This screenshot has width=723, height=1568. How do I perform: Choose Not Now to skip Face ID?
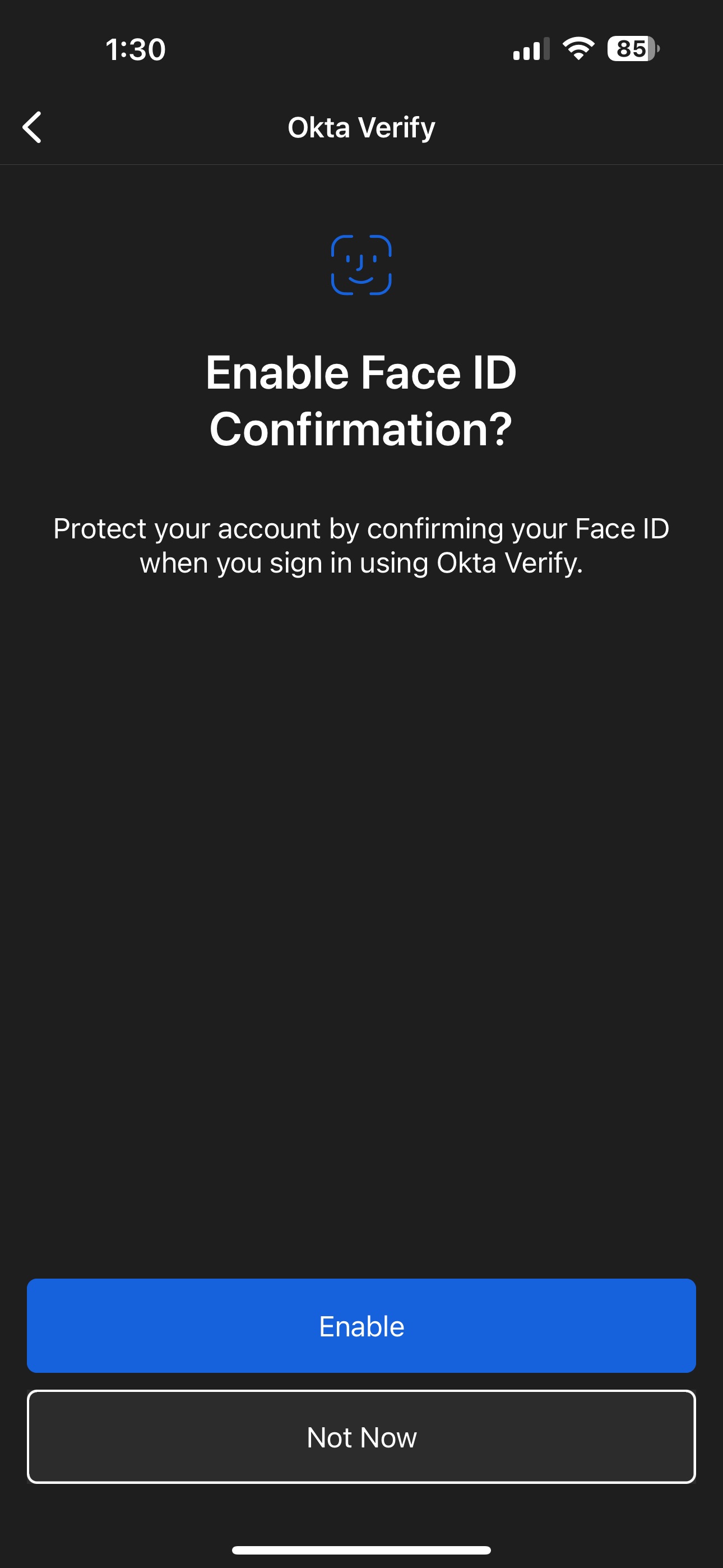point(361,1437)
